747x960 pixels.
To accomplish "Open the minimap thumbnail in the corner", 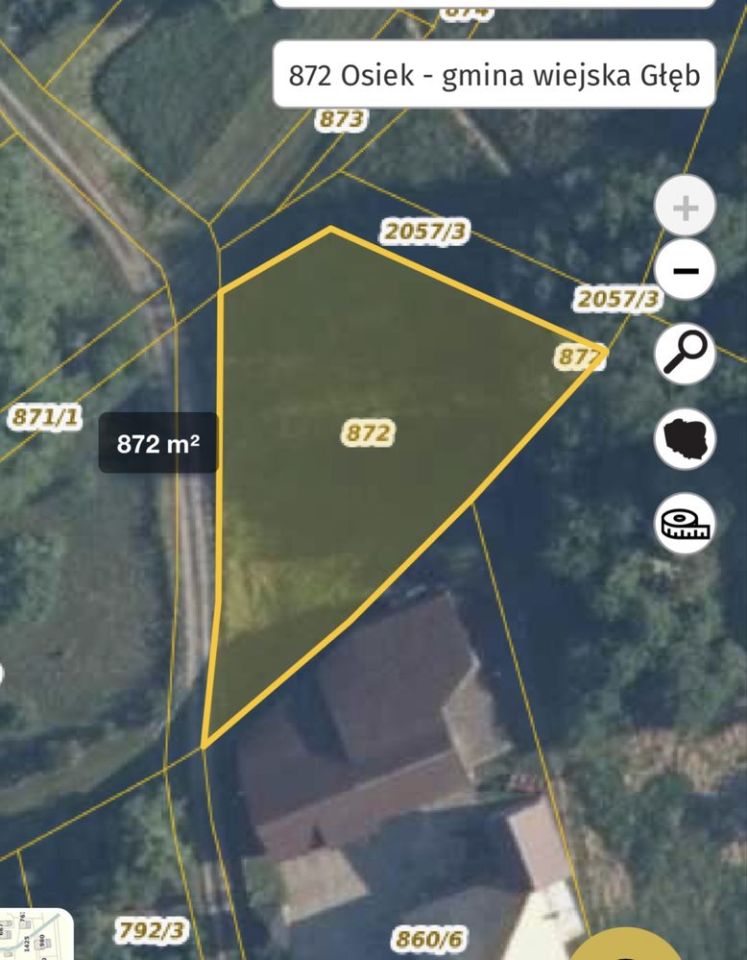I will (35, 937).
